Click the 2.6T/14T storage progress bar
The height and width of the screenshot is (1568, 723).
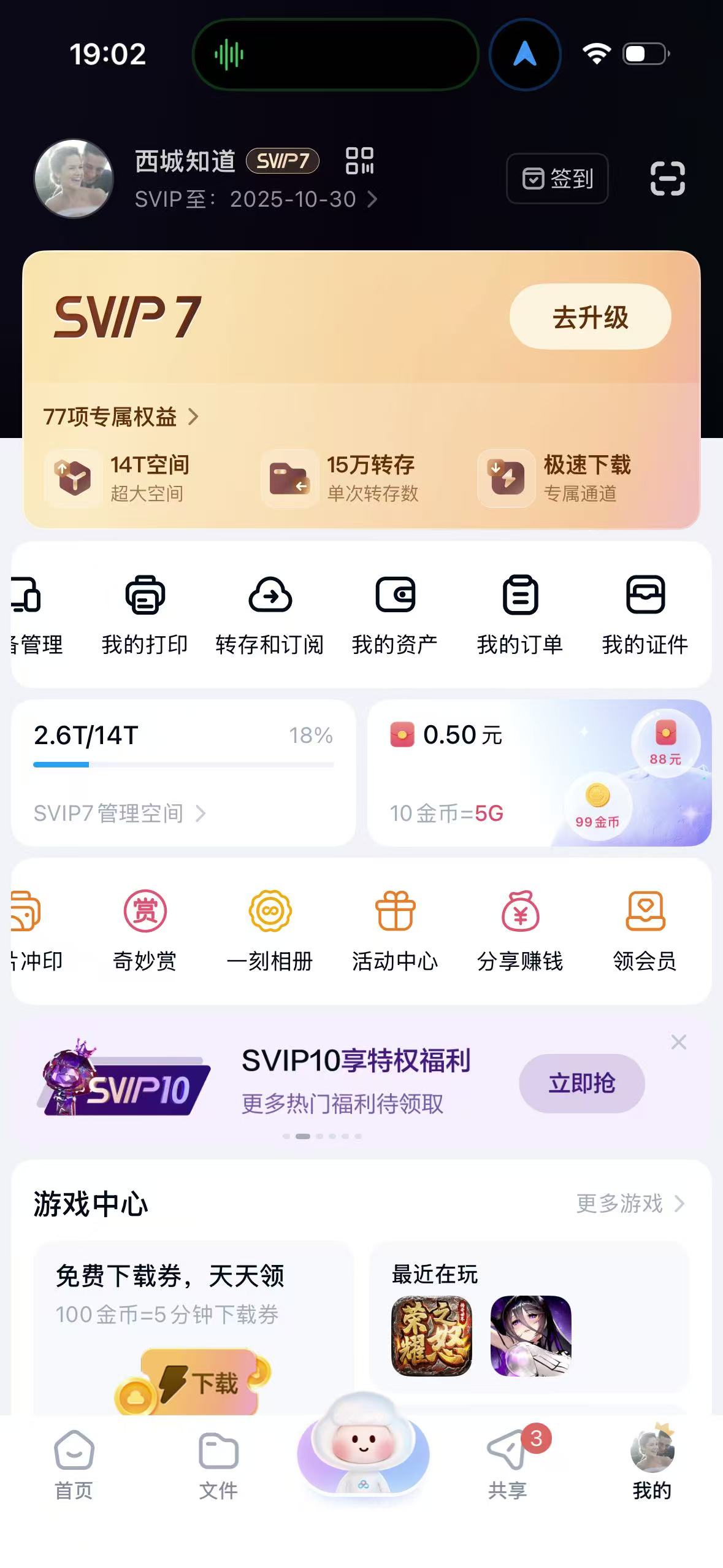tap(183, 764)
